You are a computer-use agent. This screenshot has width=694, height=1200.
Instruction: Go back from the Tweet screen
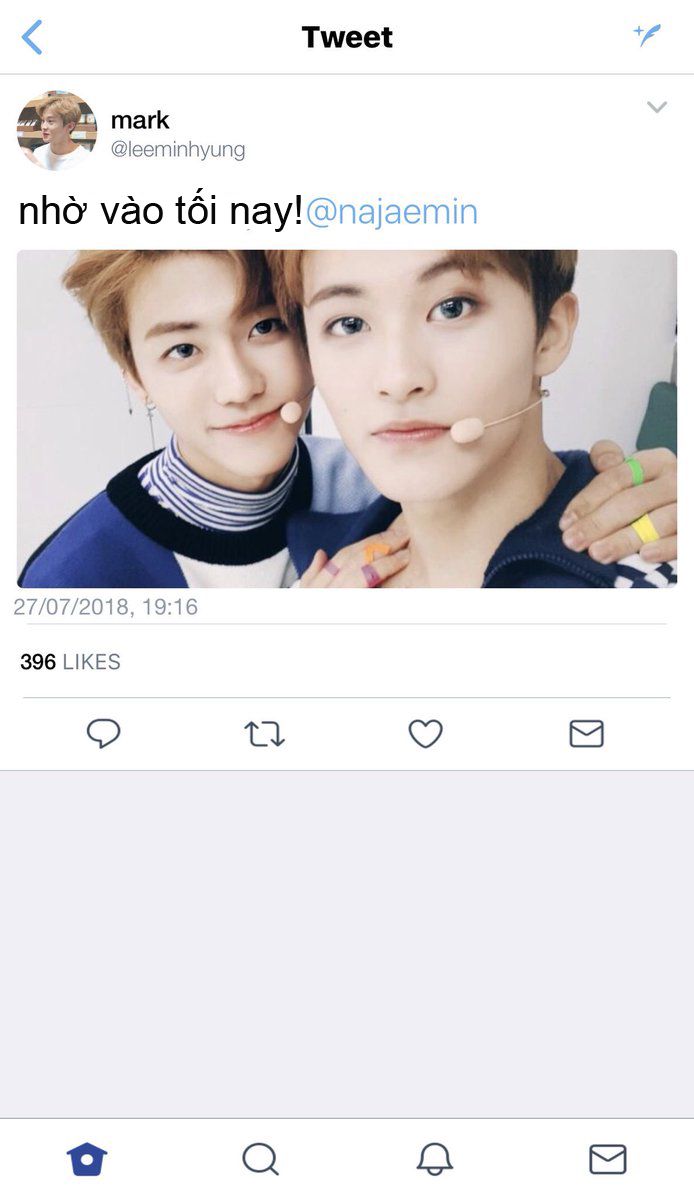pos(32,38)
